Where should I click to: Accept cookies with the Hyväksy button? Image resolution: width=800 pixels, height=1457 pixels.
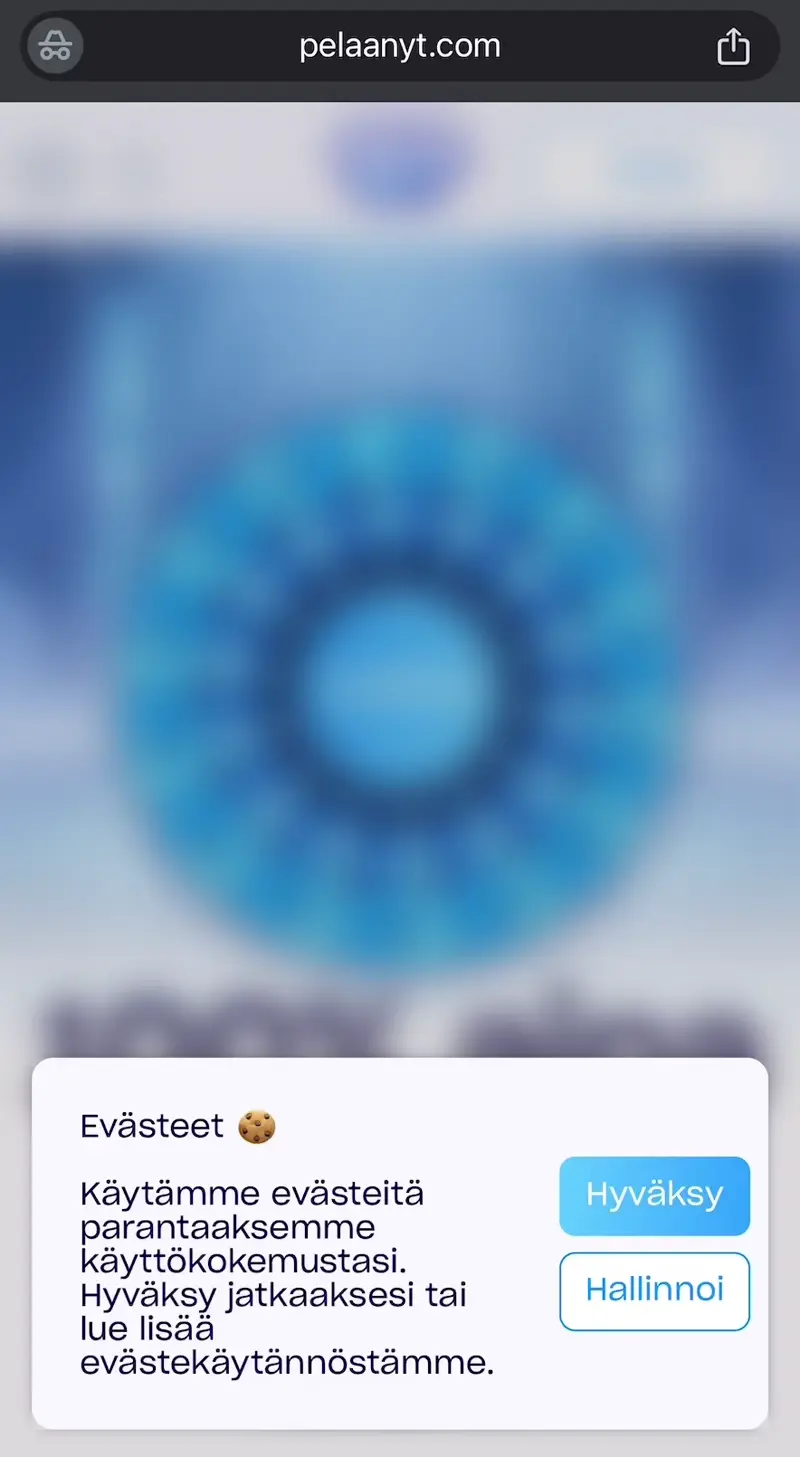click(654, 1196)
